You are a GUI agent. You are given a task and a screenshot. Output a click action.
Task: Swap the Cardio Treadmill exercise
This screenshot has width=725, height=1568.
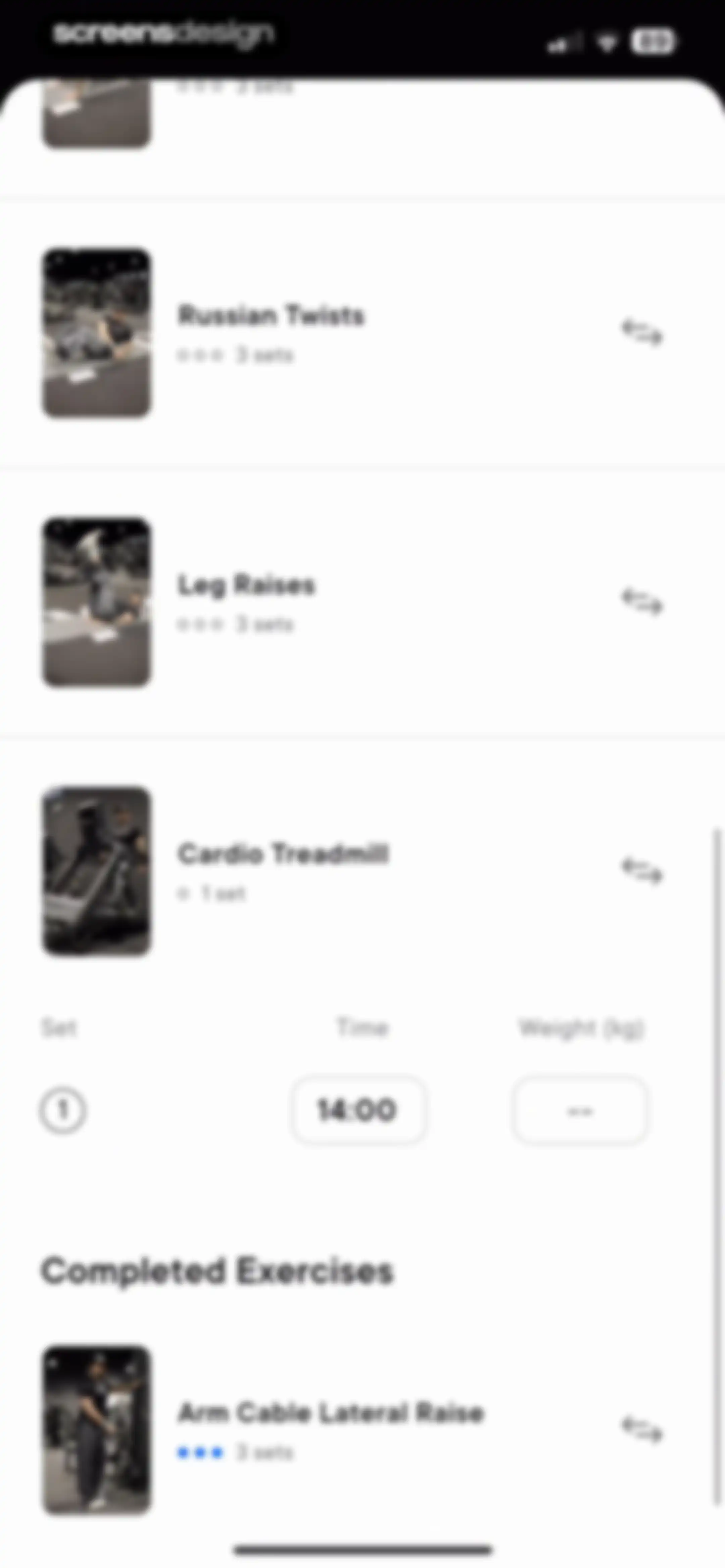[642, 870]
